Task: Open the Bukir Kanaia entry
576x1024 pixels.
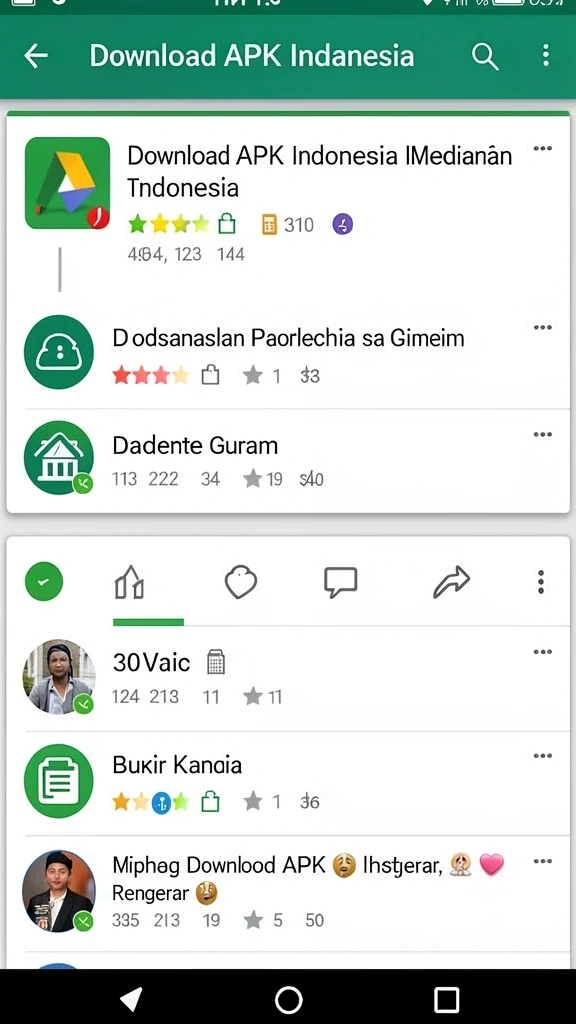Action: point(287,782)
